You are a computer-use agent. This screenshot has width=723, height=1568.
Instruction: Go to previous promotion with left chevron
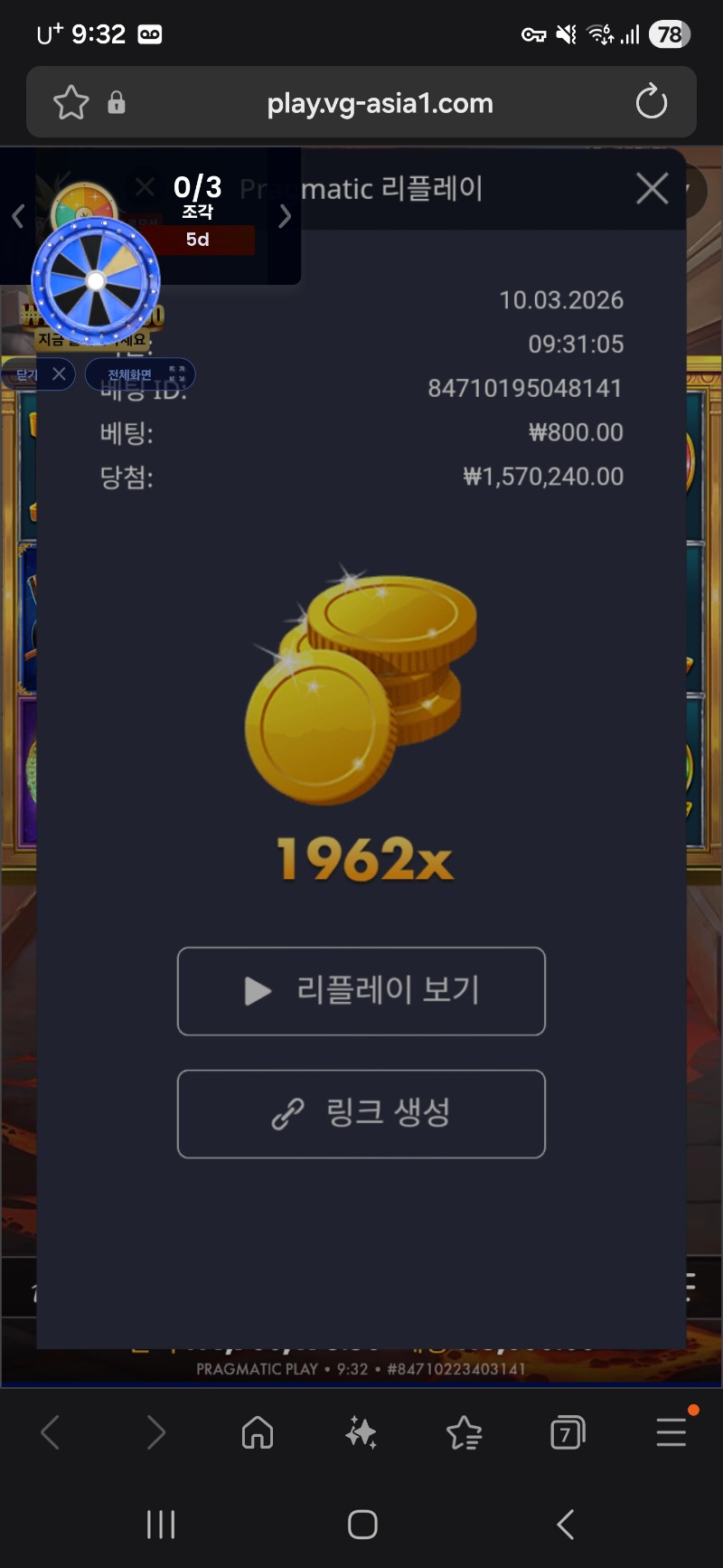18,216
